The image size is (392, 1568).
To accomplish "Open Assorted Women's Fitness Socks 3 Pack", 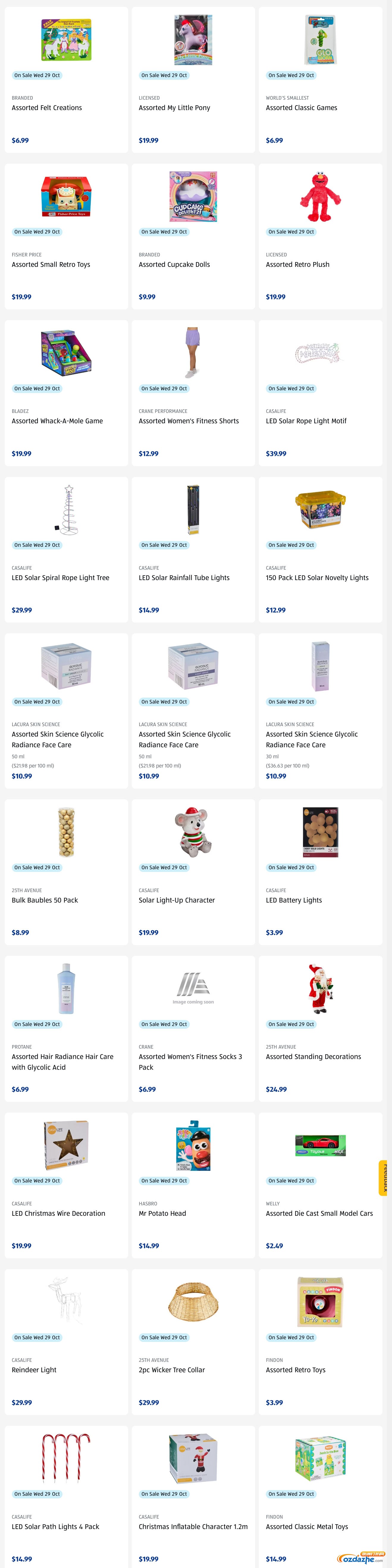I will click(190, 1062).
